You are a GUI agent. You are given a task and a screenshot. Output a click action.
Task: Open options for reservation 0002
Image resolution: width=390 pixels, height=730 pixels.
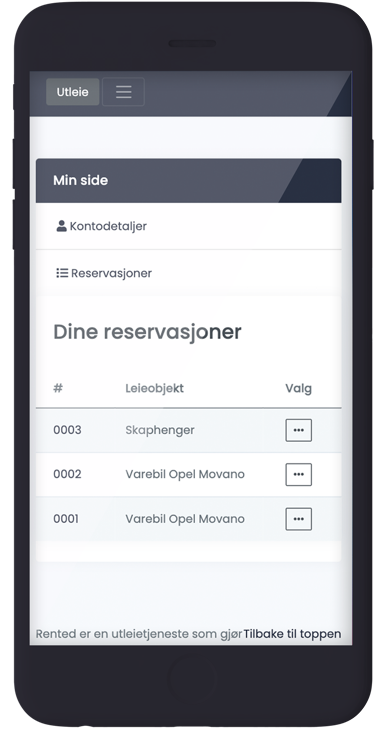(298, 474)
